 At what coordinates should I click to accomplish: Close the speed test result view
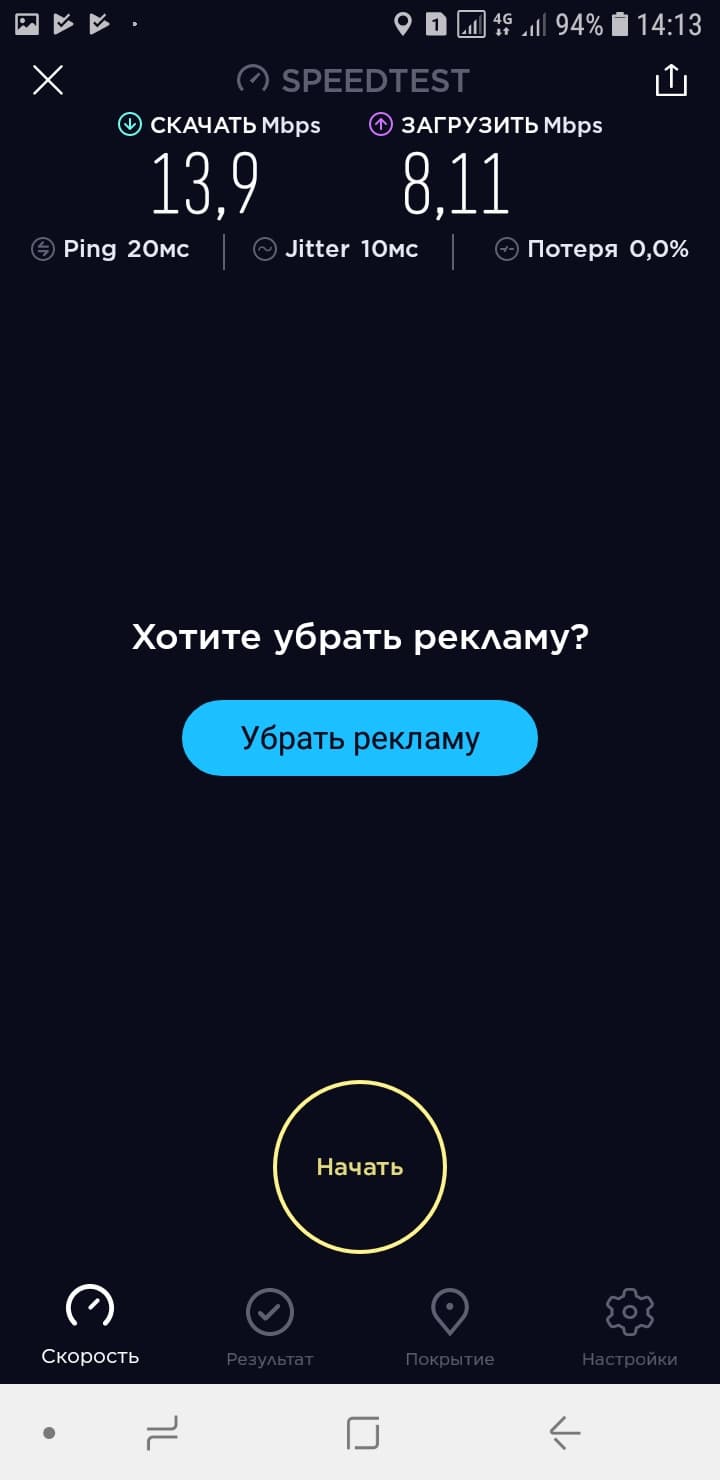[x=48, y=80]
